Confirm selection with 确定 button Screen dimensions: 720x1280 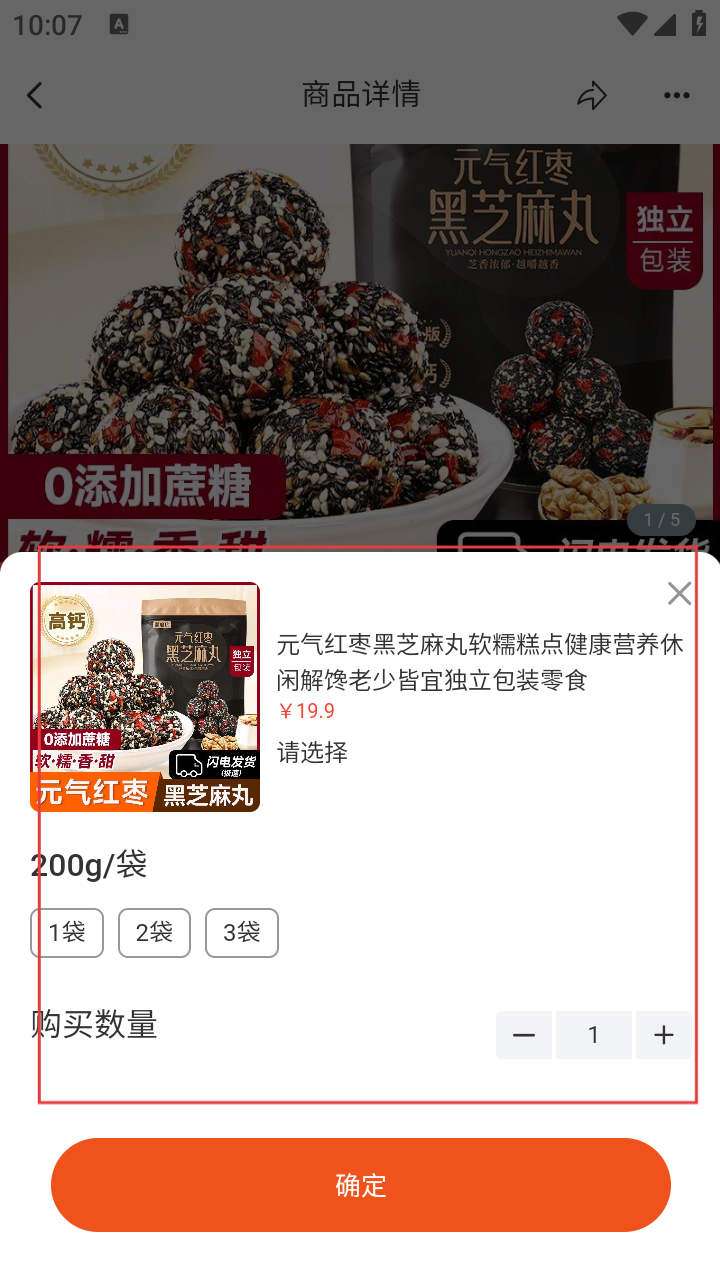[x=360, y=1185]
